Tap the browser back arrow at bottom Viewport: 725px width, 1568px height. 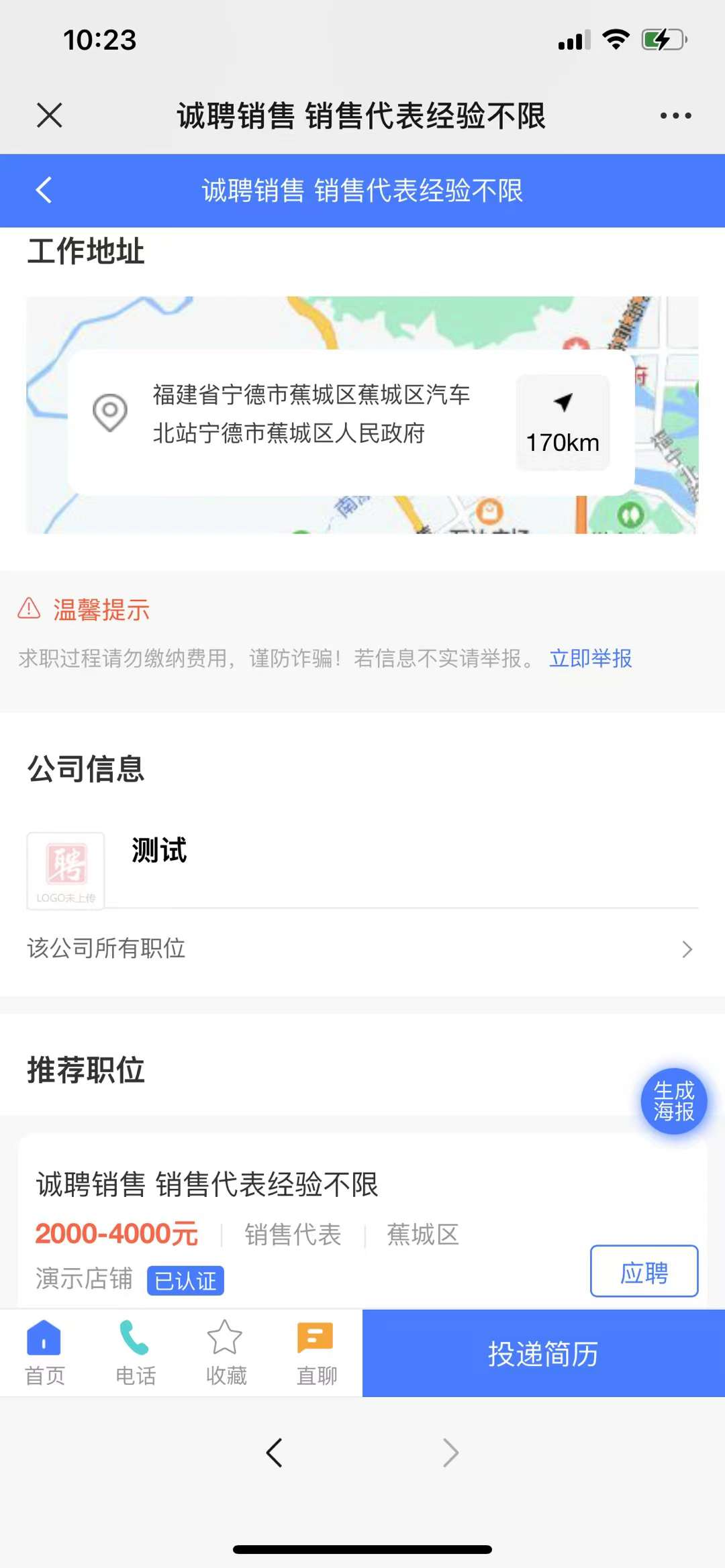[275, 1453]
